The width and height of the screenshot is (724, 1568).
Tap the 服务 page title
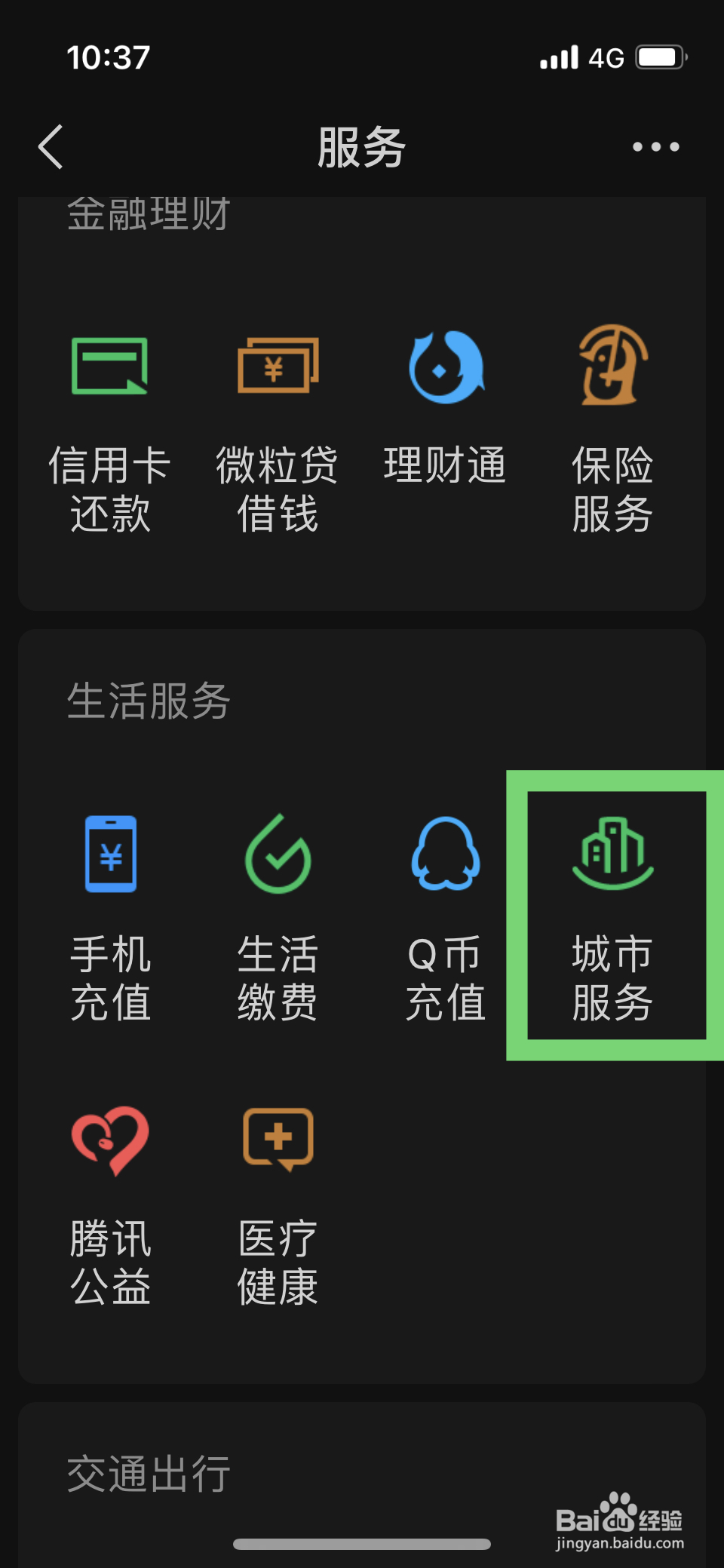click(362, 148)
